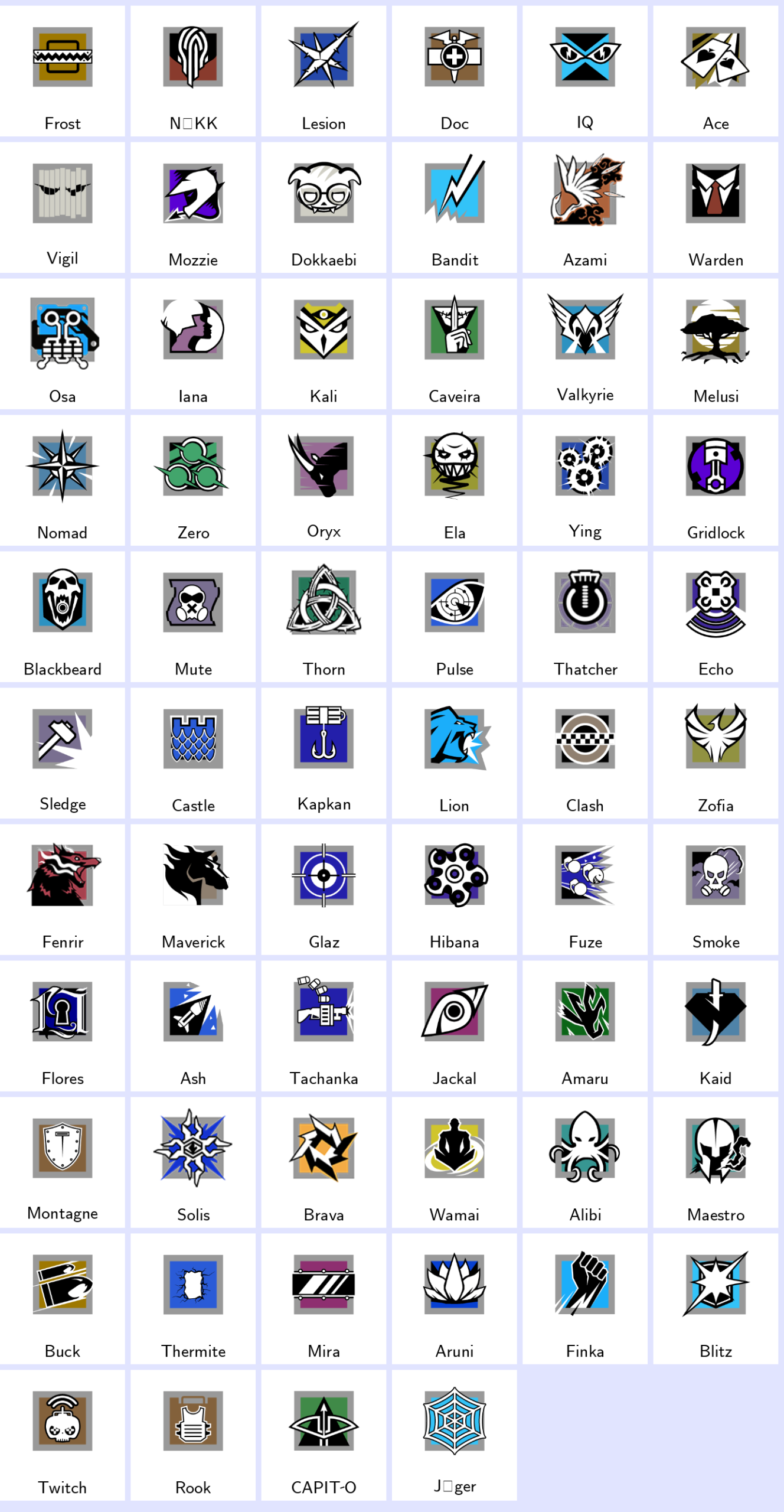Image resolution: width=784 pixels, height=1512 pixels.
Task: Choose the Melusi operator tile
Action: pyautogui.click(x=716, y=344)
